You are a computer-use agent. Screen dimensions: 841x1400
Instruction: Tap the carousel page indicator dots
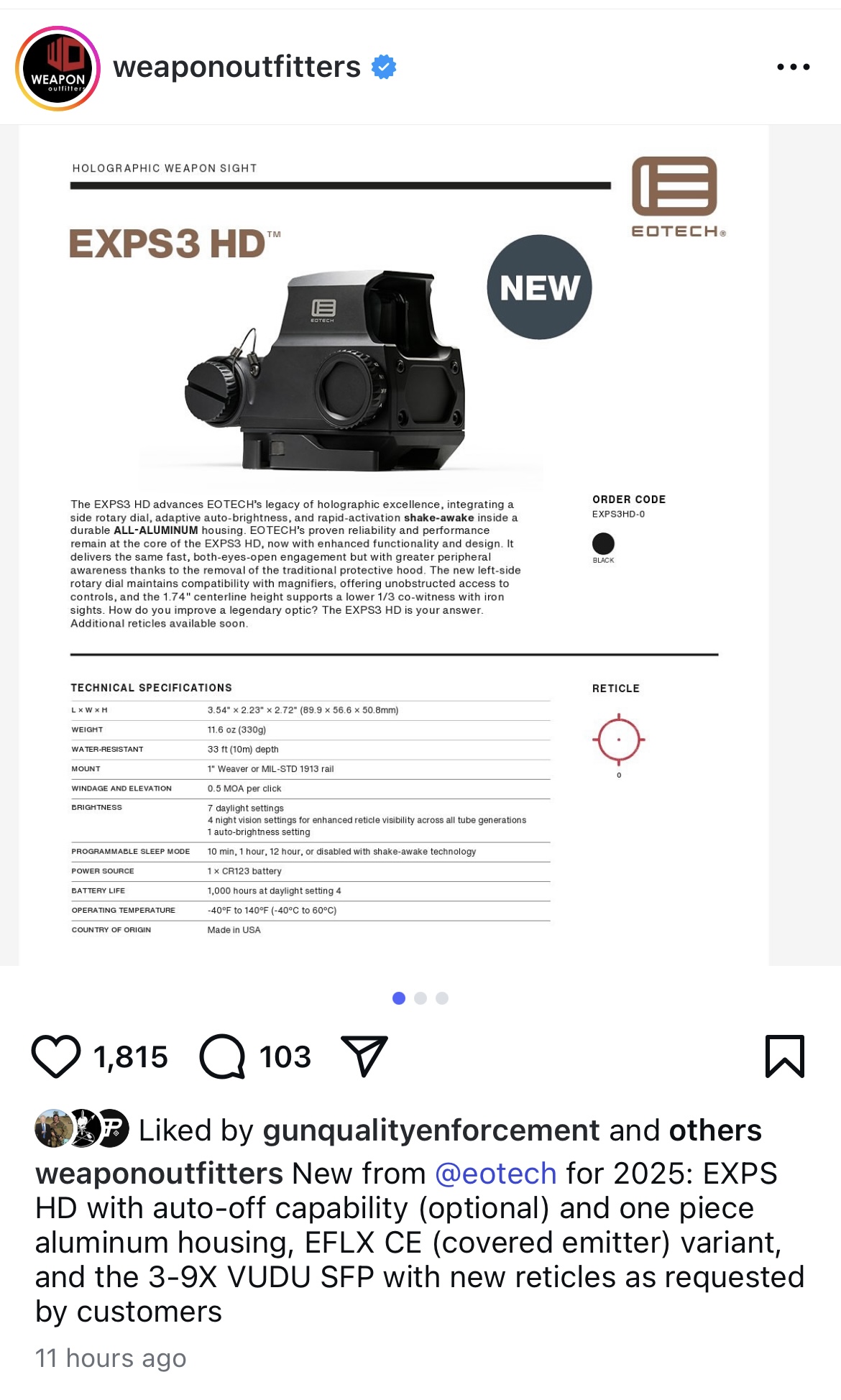pos(420,998)
